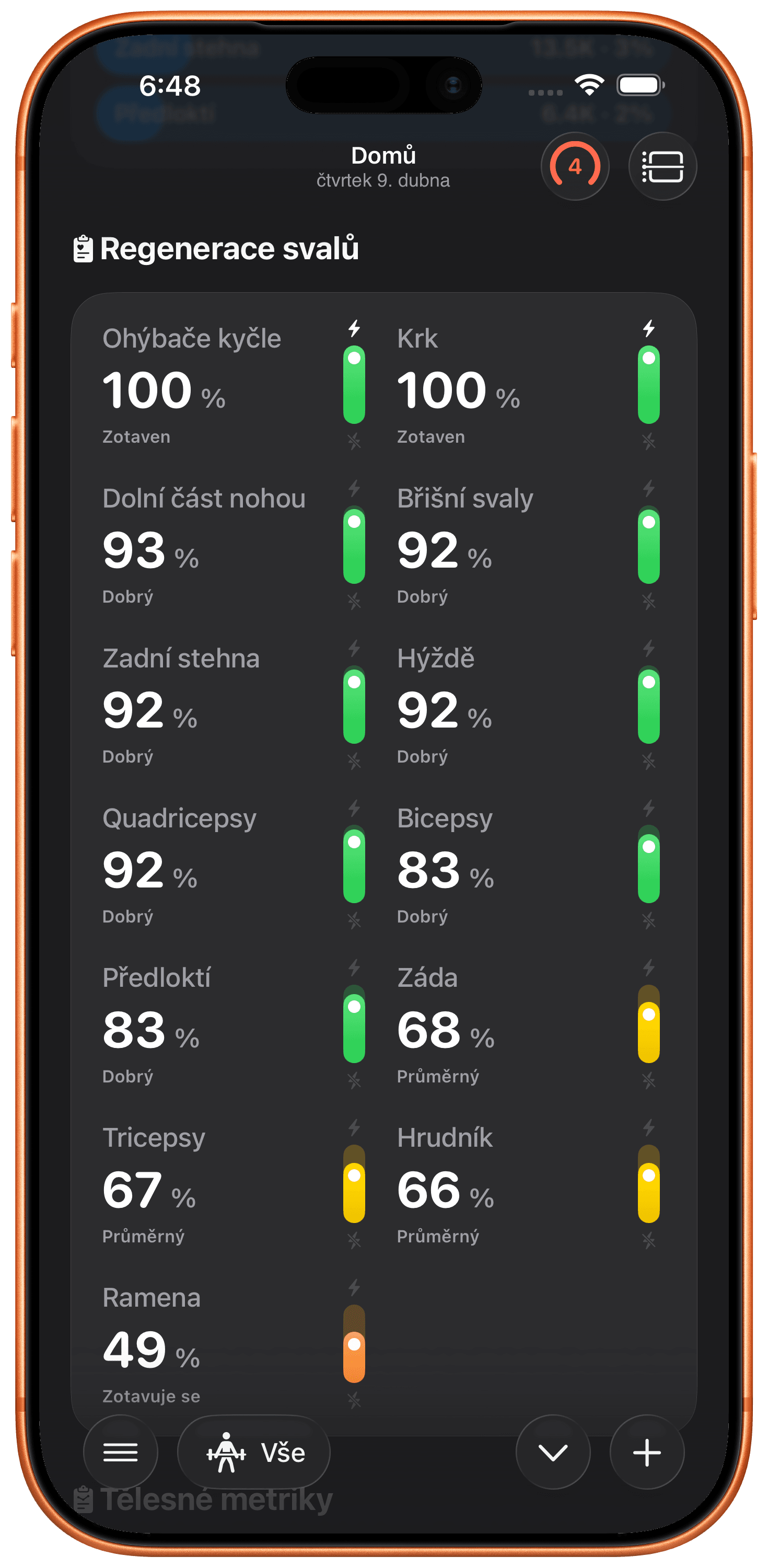Open the ring indicator showing 4
This screenshot has height=1568, width=768.
575,166
